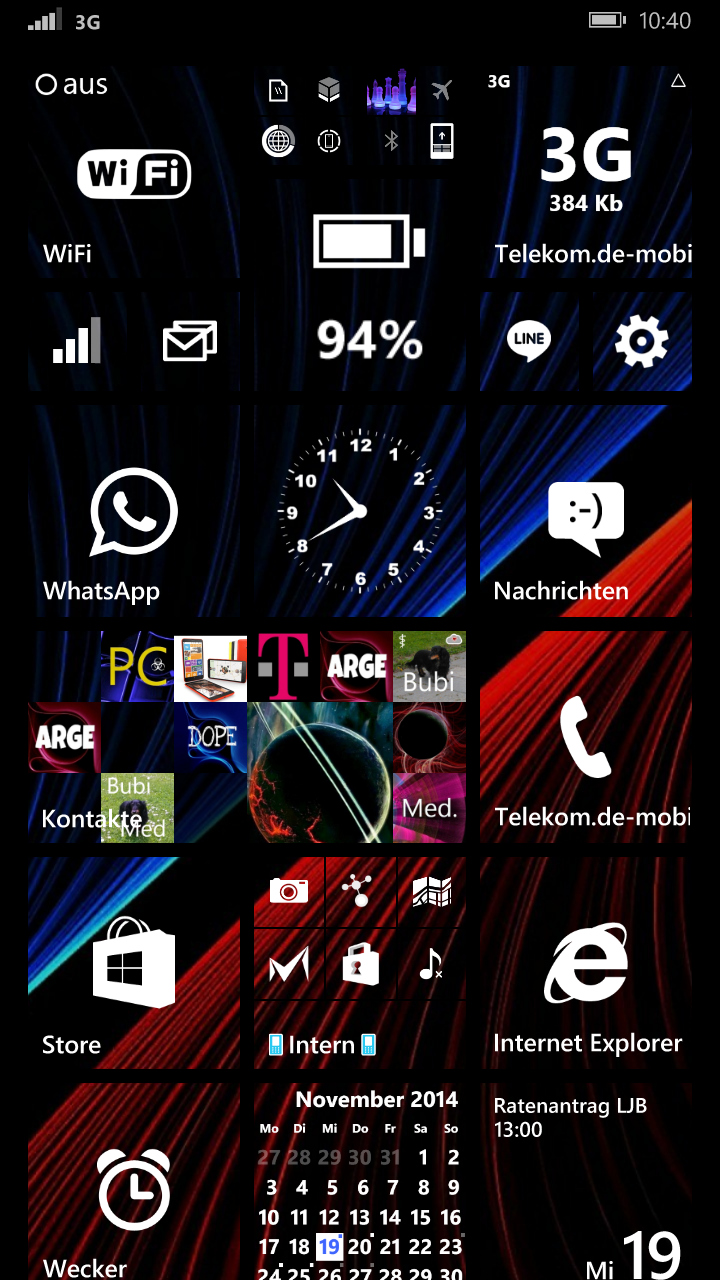Open the mail envelope tile
The width and height of the screenshot is (720, 1280).
tap(190, 341)
